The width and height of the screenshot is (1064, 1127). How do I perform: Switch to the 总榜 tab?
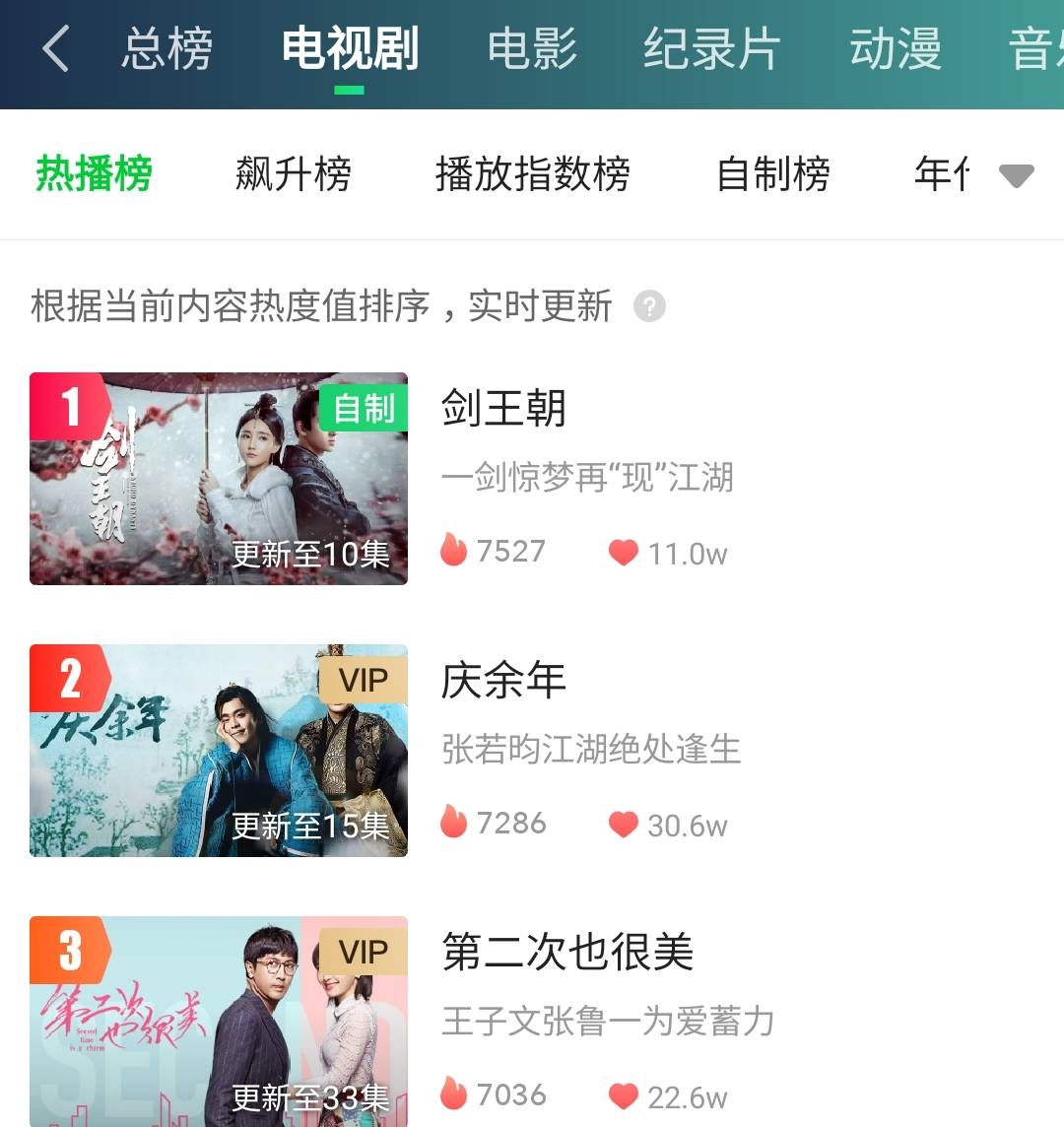tap(167, 48)
